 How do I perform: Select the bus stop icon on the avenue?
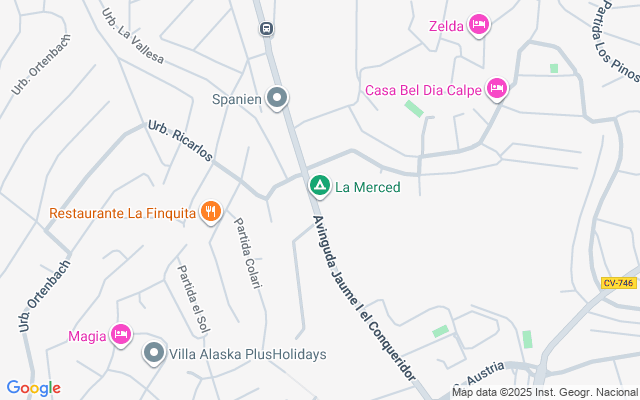[x=266, y=28]
